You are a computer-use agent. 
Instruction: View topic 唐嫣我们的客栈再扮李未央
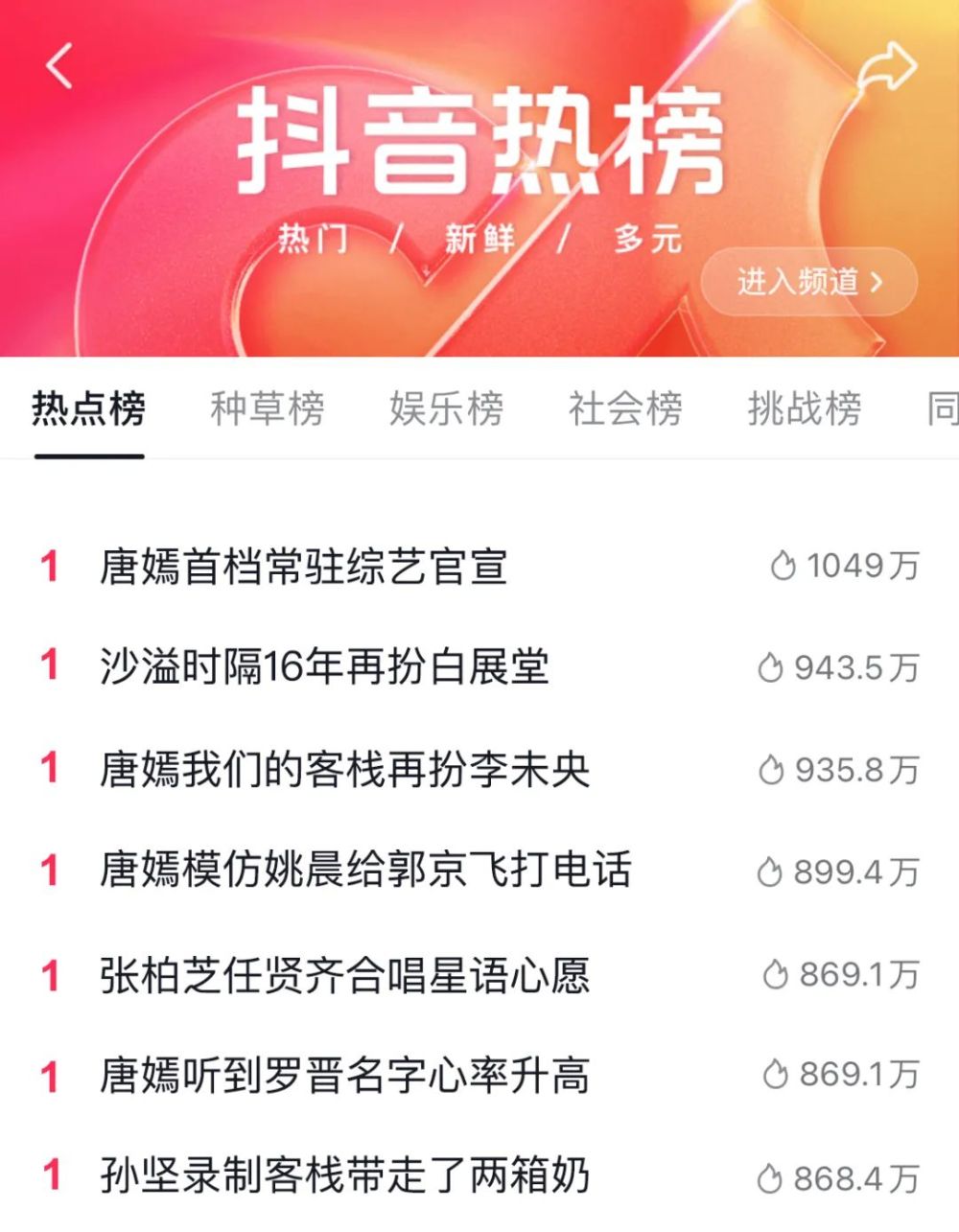[344, 770]
